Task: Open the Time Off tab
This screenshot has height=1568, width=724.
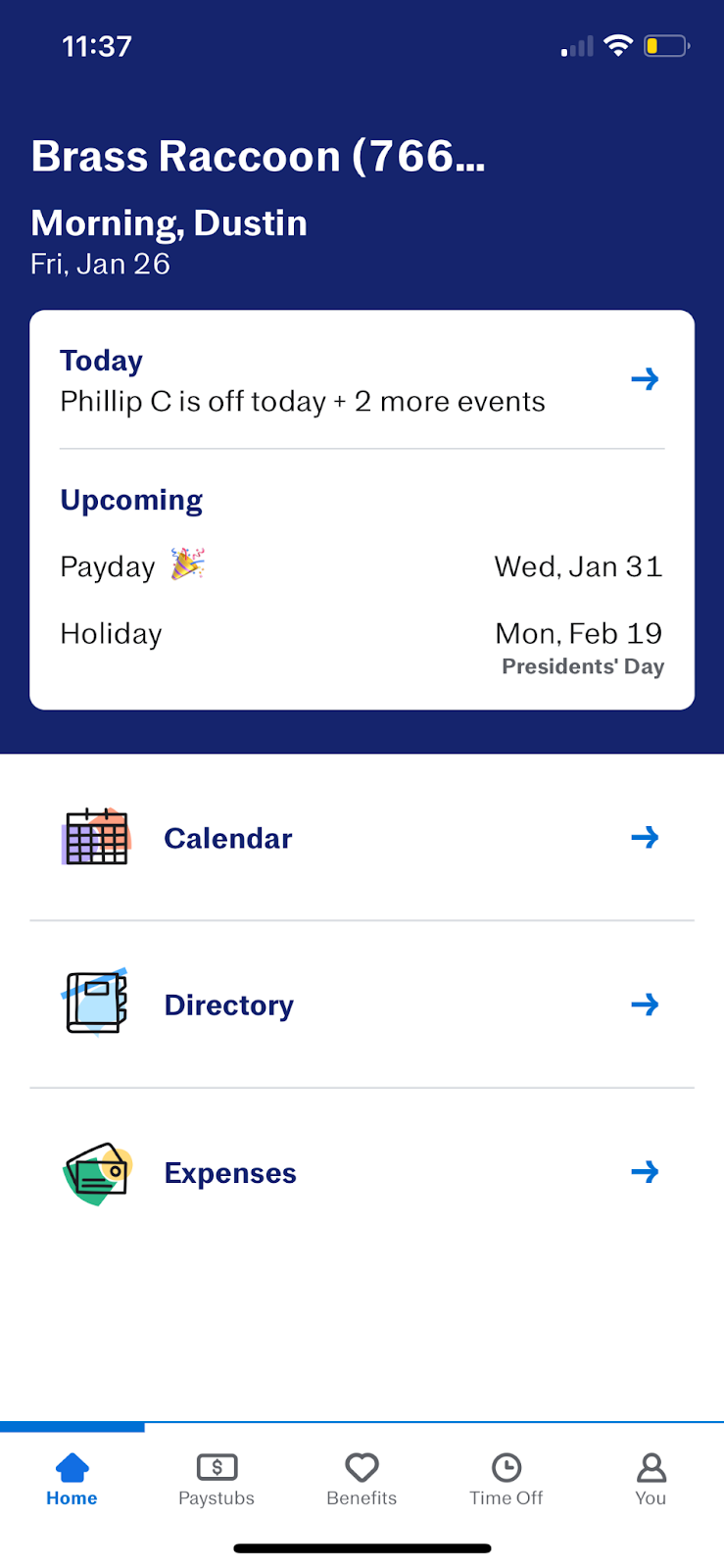Action: point(506,1479)
